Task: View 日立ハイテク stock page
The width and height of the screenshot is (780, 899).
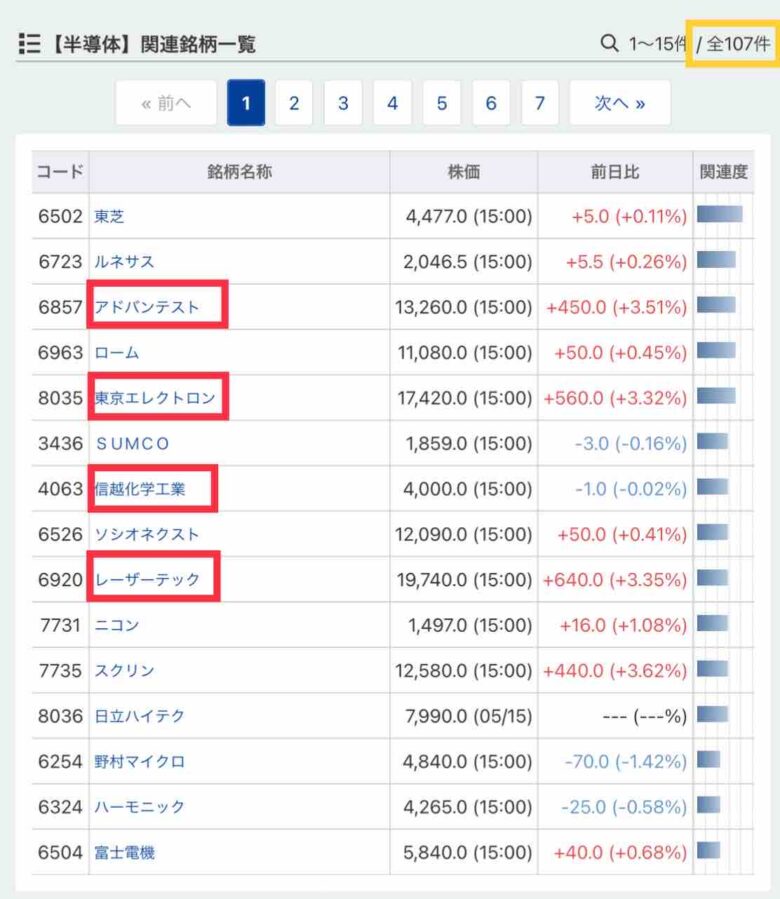Action: [140, 716]
